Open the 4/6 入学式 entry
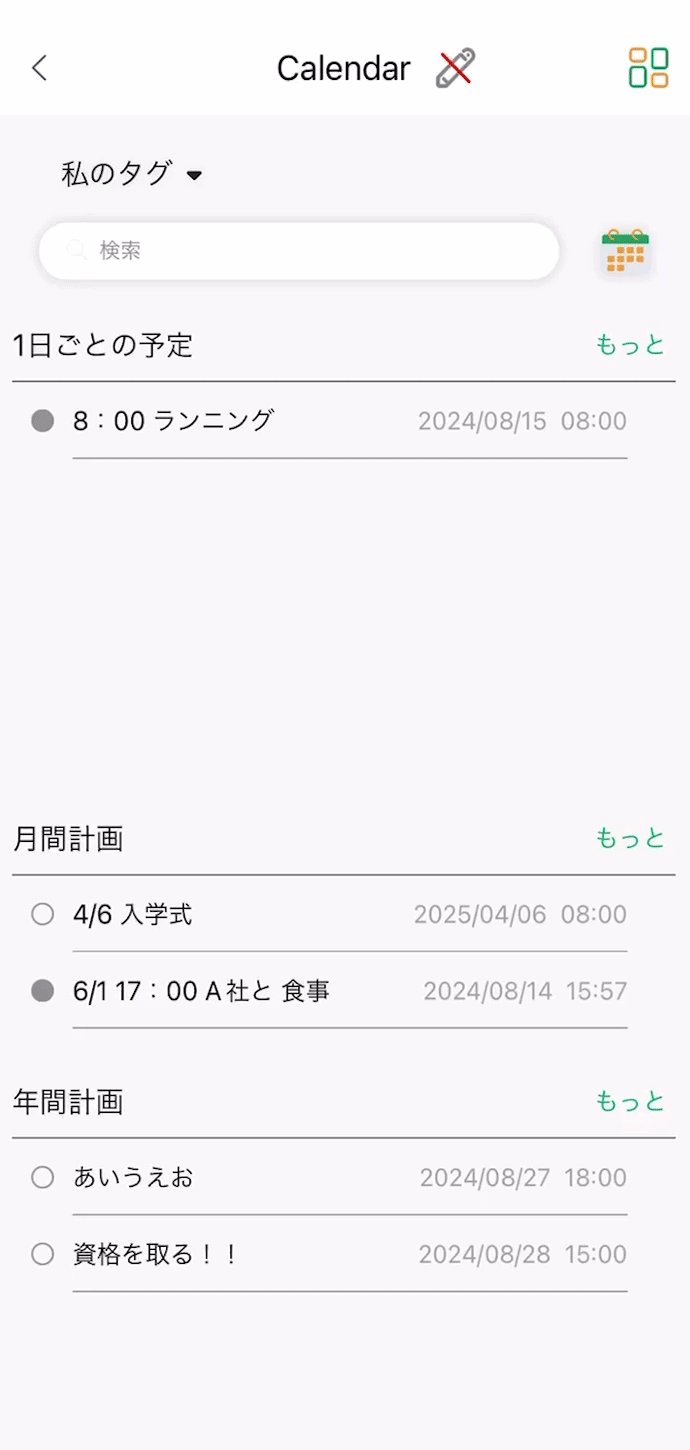The width and height of the screenshot is (690, 1450). pos(133,914)
